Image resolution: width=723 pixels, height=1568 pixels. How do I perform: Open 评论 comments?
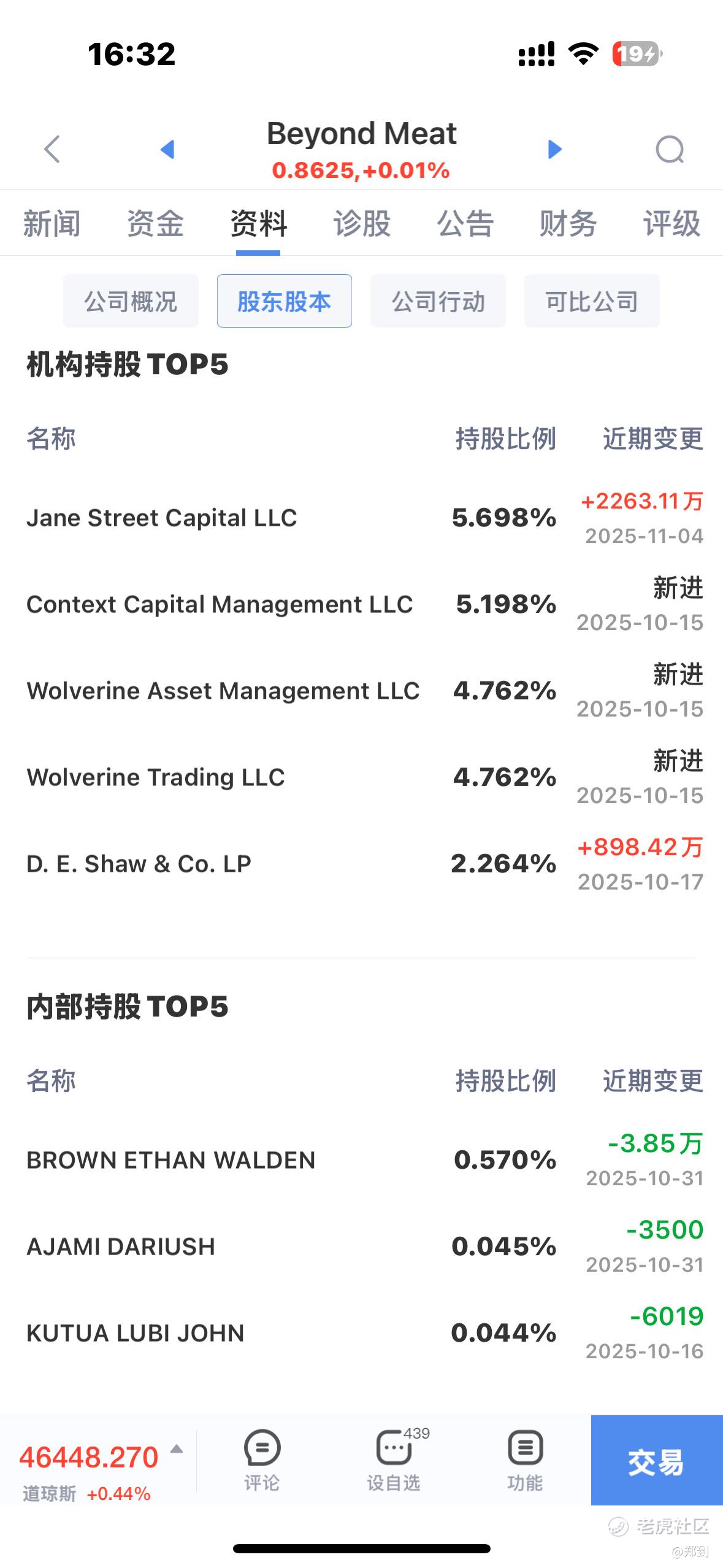coord(262,1461)
